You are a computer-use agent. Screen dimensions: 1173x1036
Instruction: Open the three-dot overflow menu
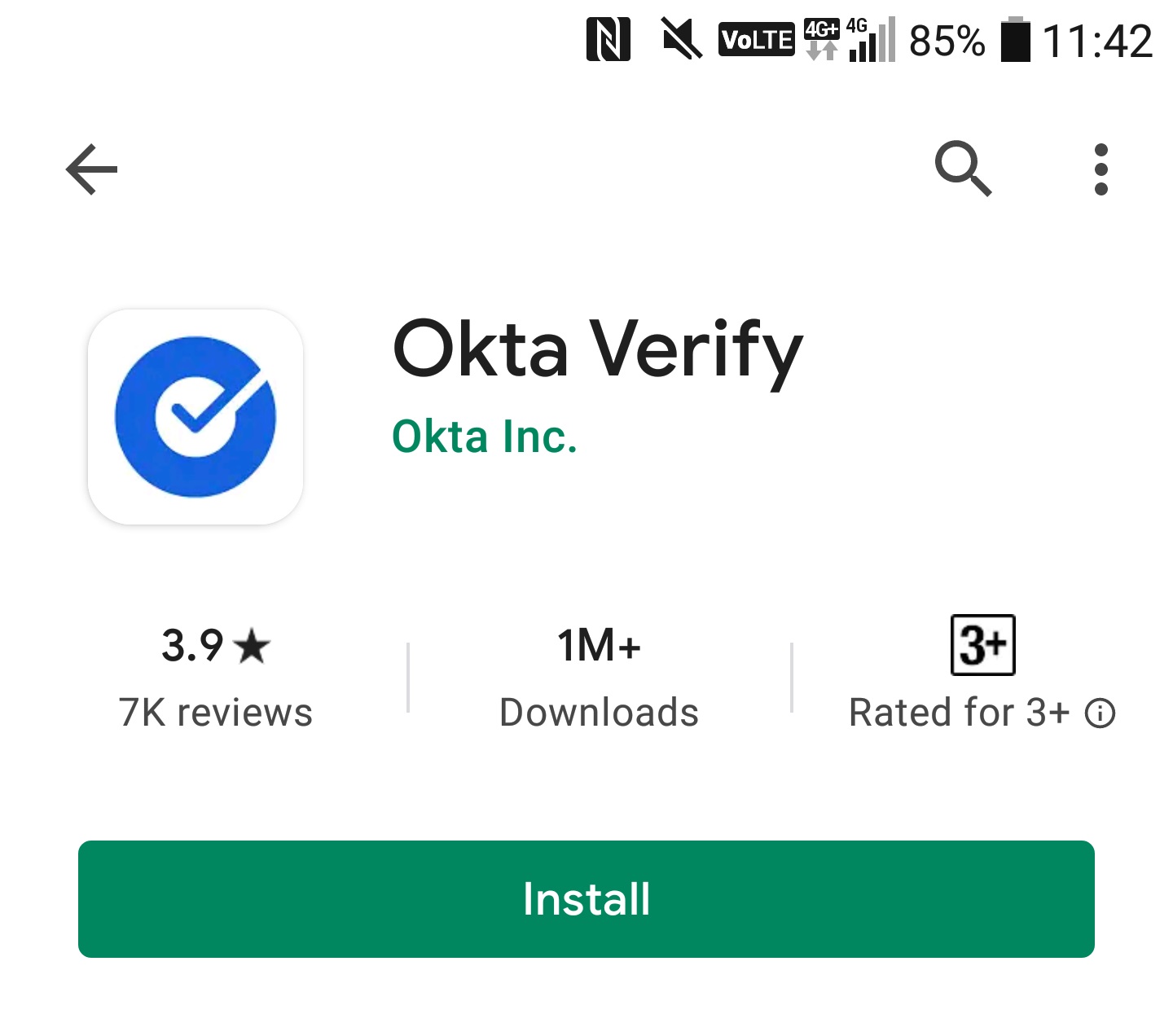[x=1101, y=169]
